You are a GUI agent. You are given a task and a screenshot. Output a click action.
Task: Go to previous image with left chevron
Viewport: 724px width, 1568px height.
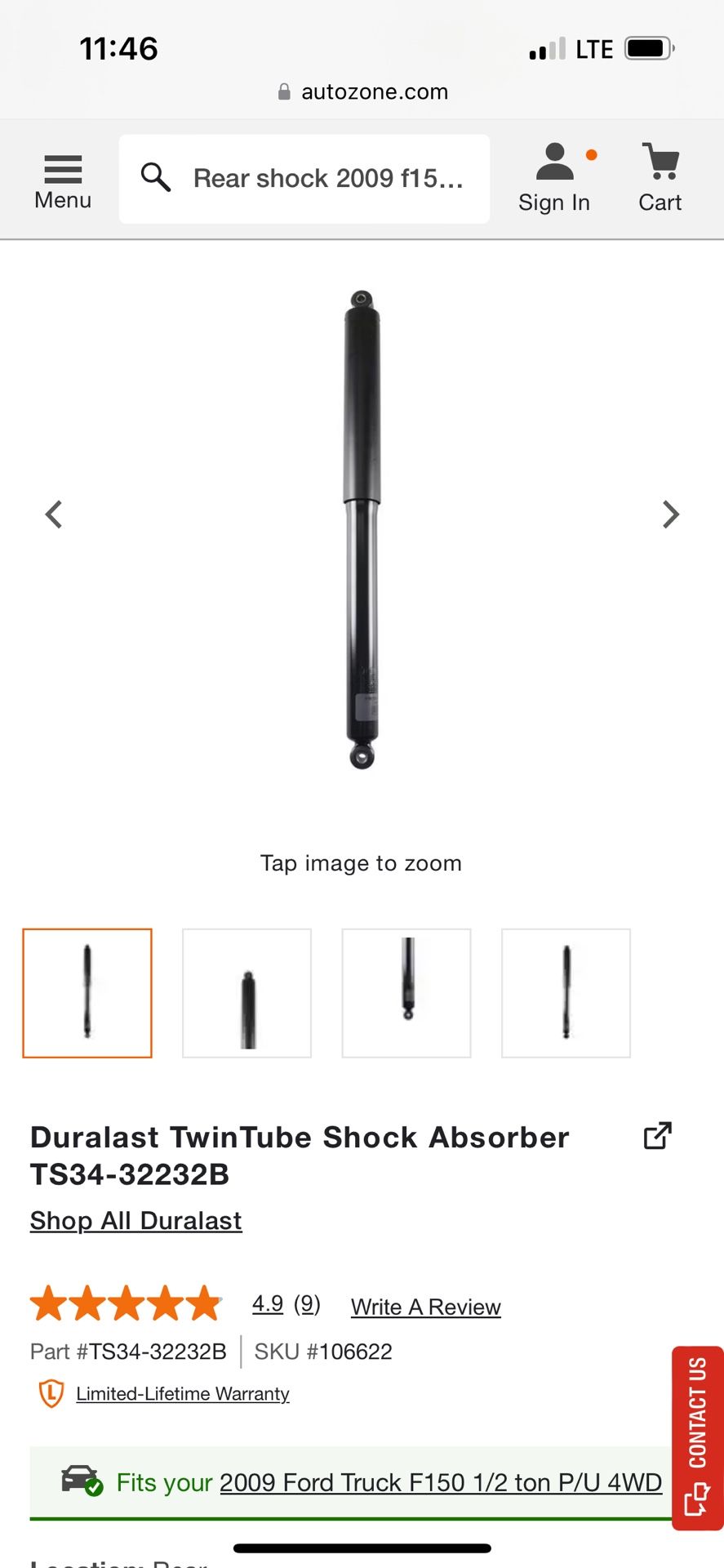click(x=53, y=514)
